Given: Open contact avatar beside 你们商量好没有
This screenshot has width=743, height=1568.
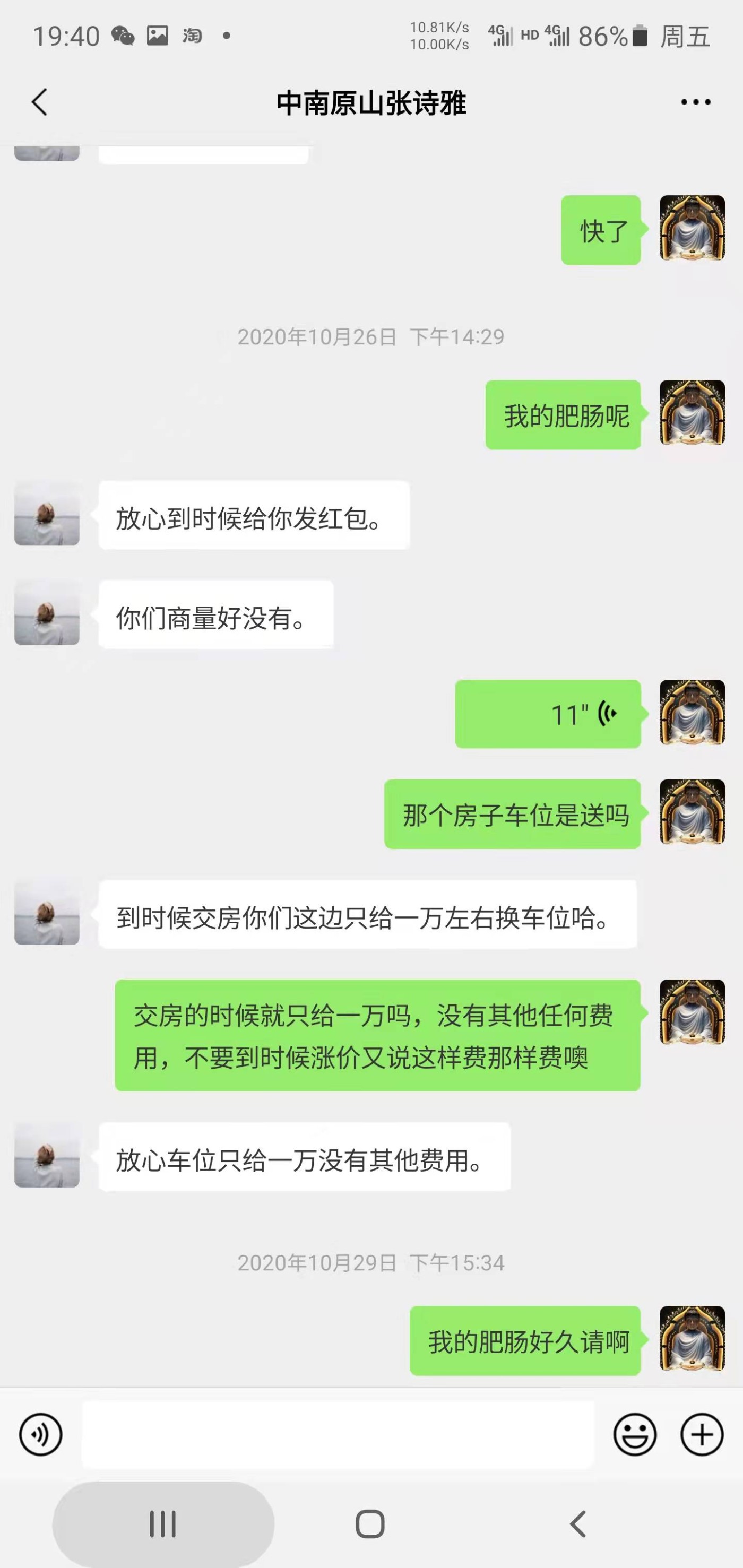Looking at the screenshot, I should tap(47, 613).
